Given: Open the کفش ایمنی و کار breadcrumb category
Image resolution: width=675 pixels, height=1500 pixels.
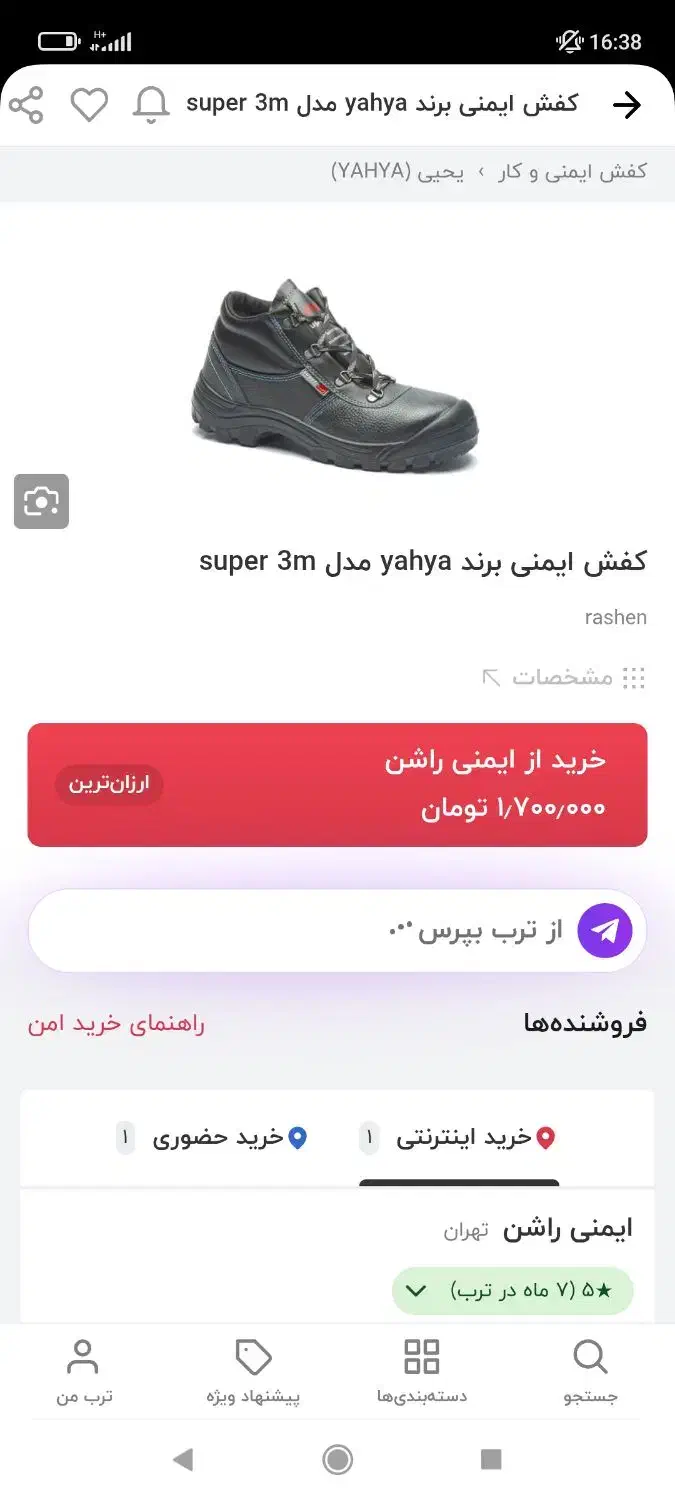Looking at the screenshot, I should click(574, 171).
